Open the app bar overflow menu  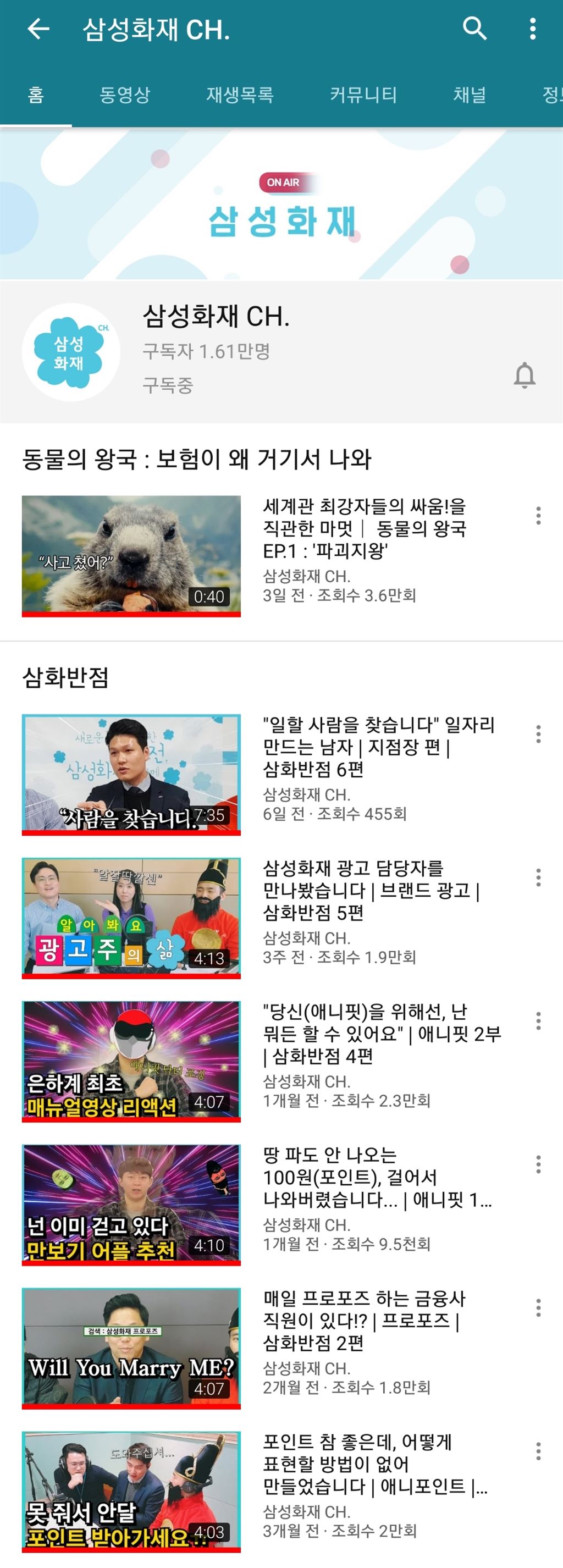point(533,29)
